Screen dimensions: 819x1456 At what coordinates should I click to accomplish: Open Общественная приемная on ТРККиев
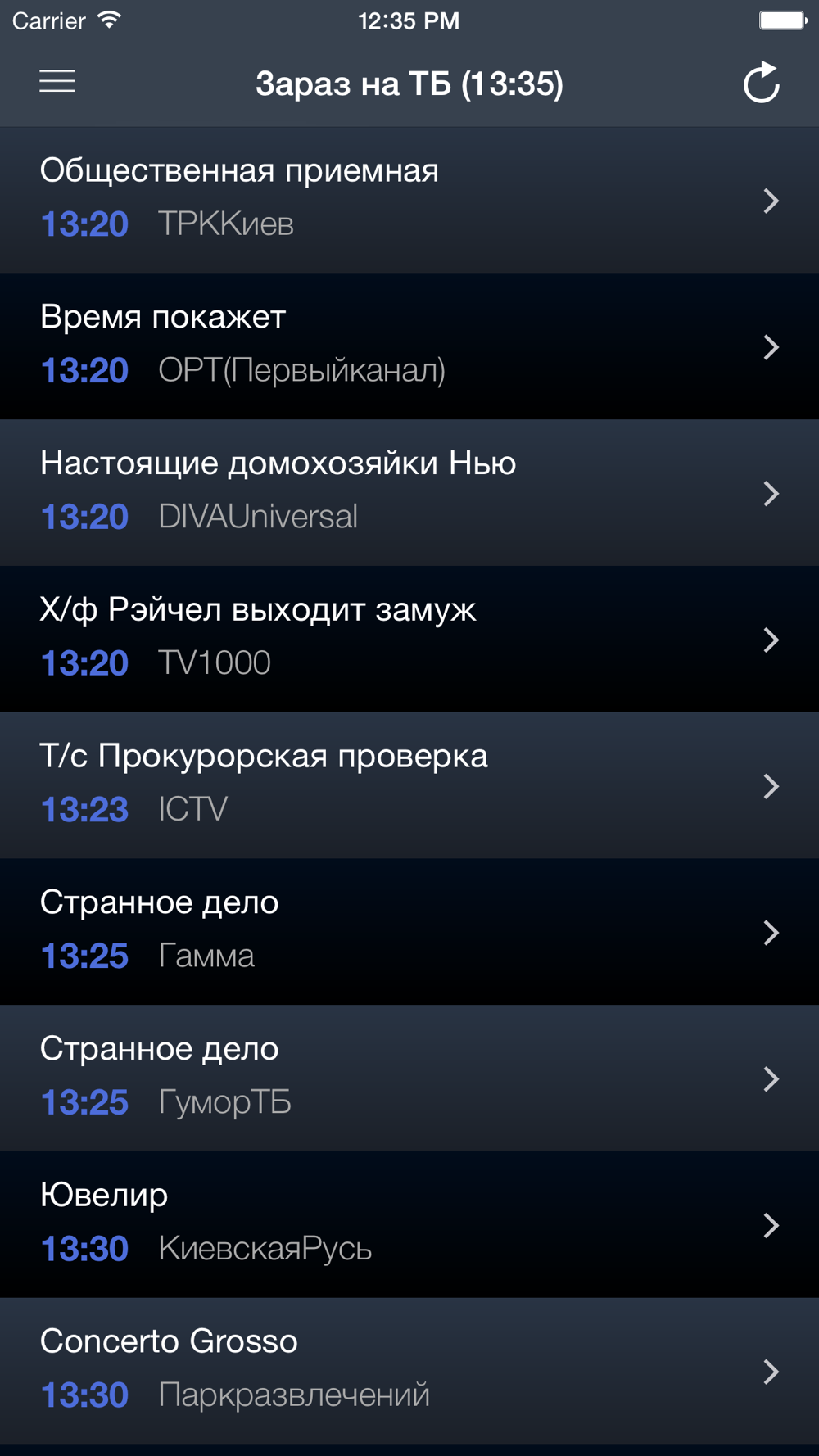pos(409,200)
